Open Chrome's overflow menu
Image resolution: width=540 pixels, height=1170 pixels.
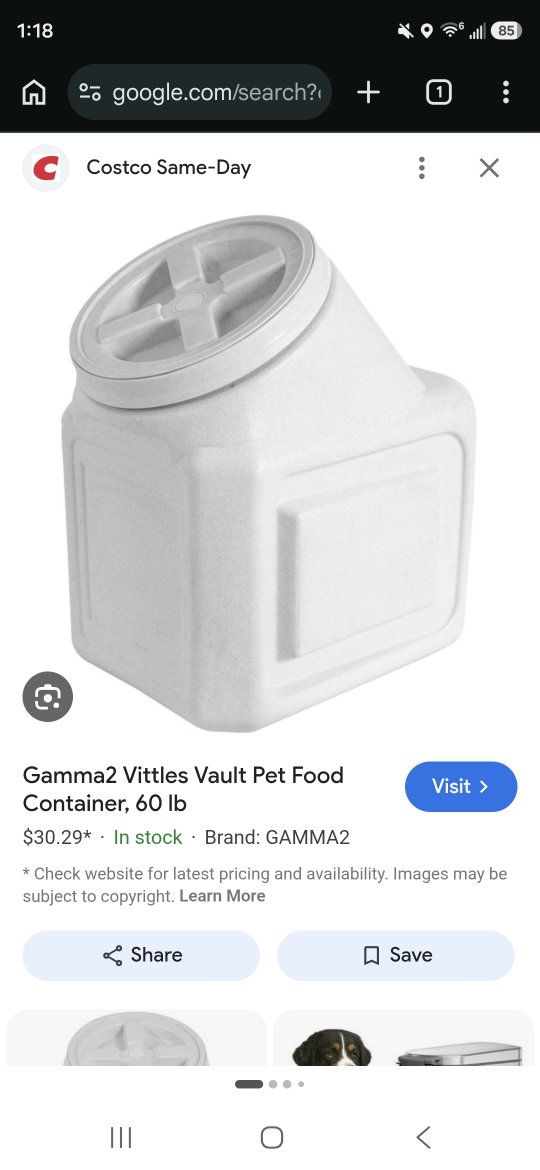tap(506, 93)
